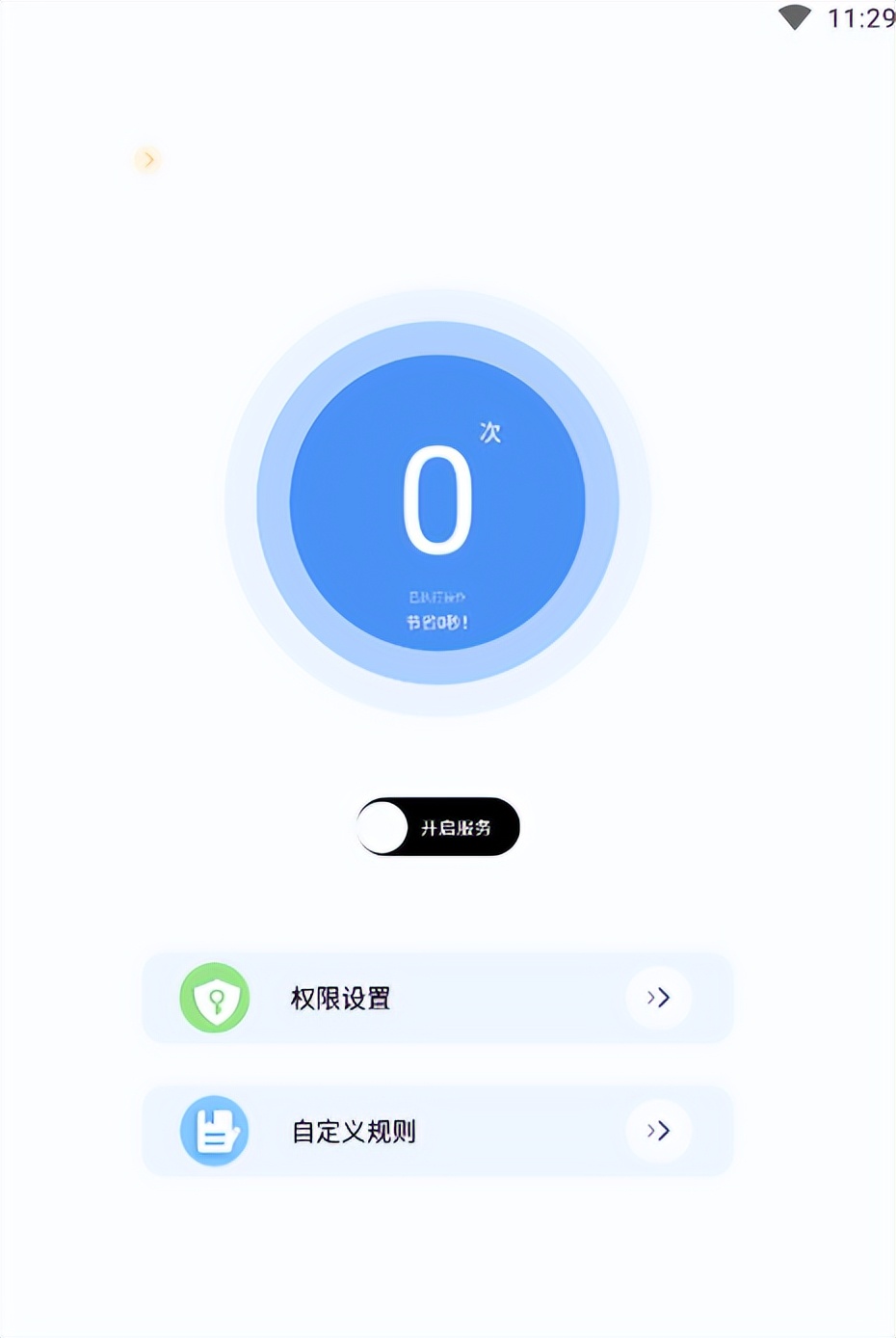This screenshot has height=1338, width=896.
Task: Expand 自定义规则 using its chevron button
Action: [659, 1131]
